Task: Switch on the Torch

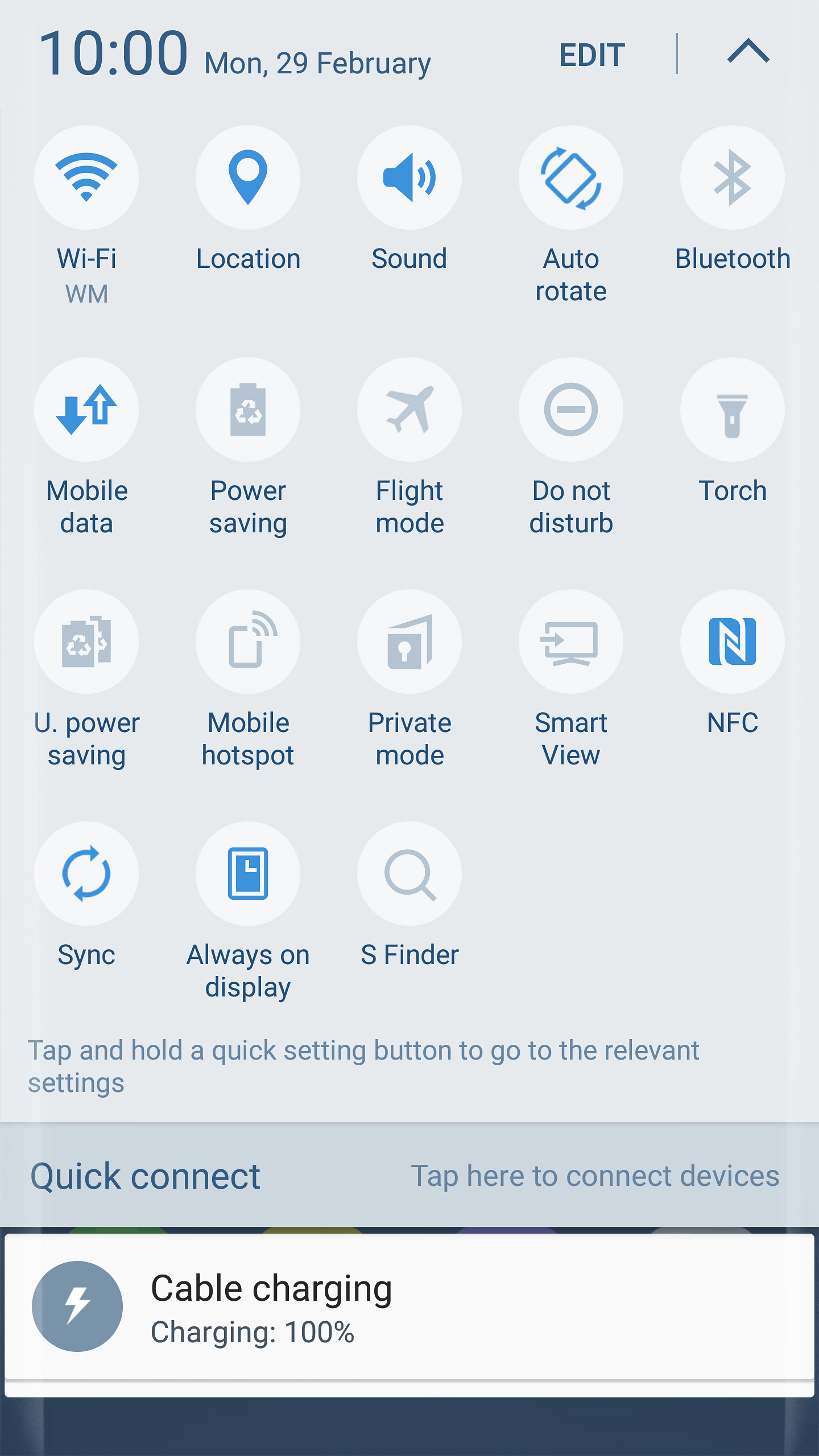Action: pos(733,409)
